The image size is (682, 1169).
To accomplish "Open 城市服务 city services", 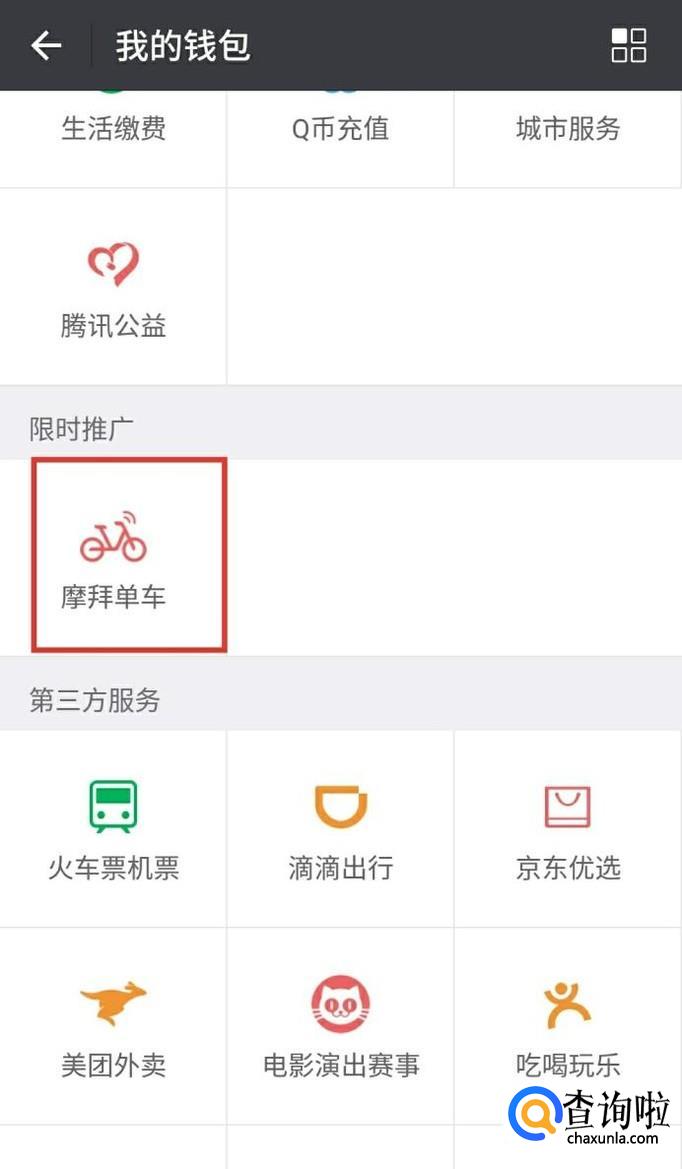I will pos(568,139).
